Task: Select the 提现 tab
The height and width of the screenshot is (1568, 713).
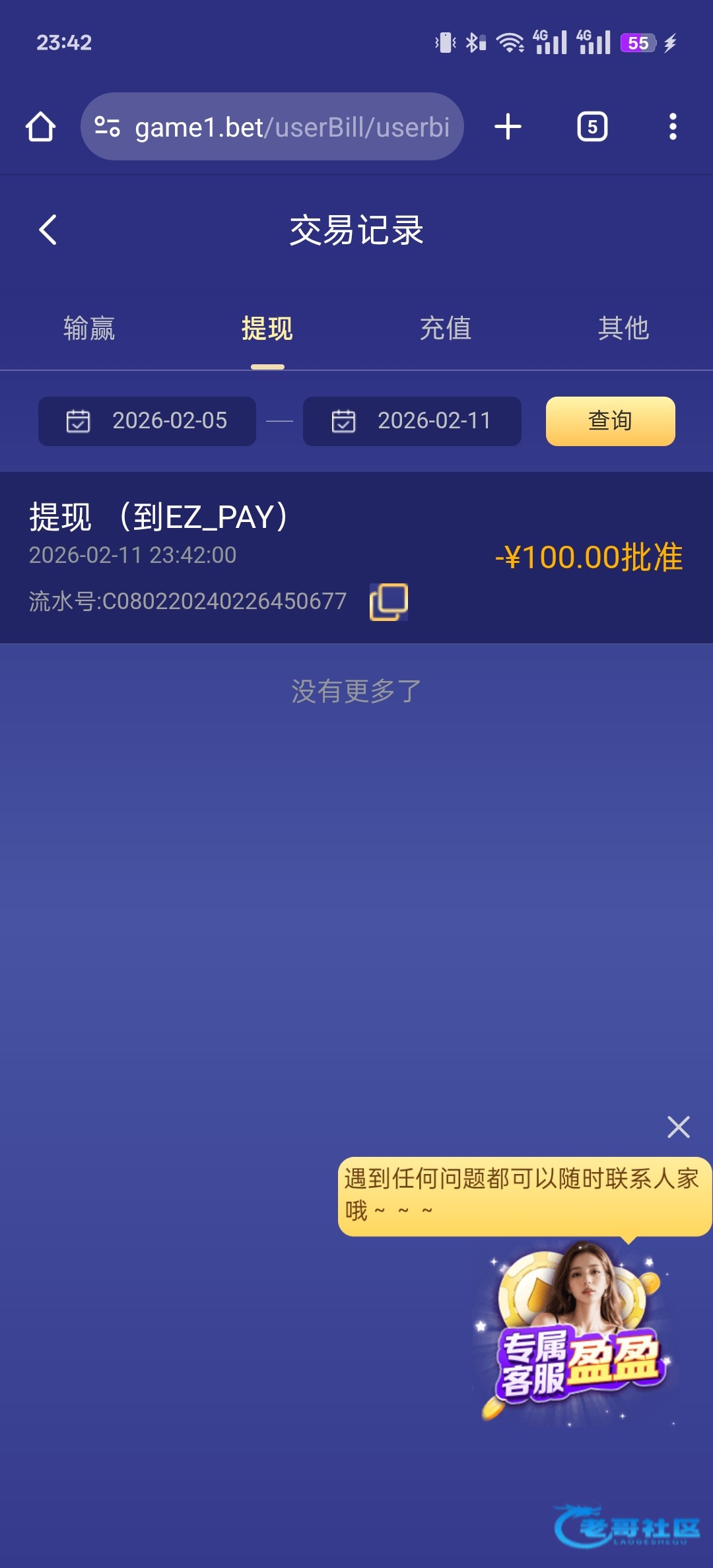Action: (267, 329)
